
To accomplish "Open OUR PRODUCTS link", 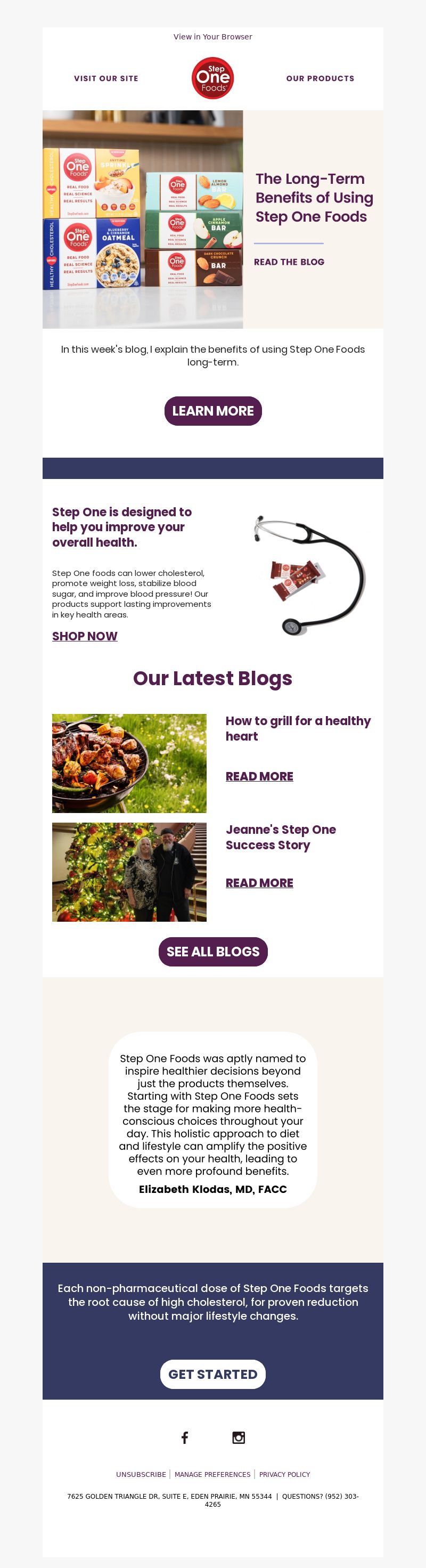I will point(320,78).
